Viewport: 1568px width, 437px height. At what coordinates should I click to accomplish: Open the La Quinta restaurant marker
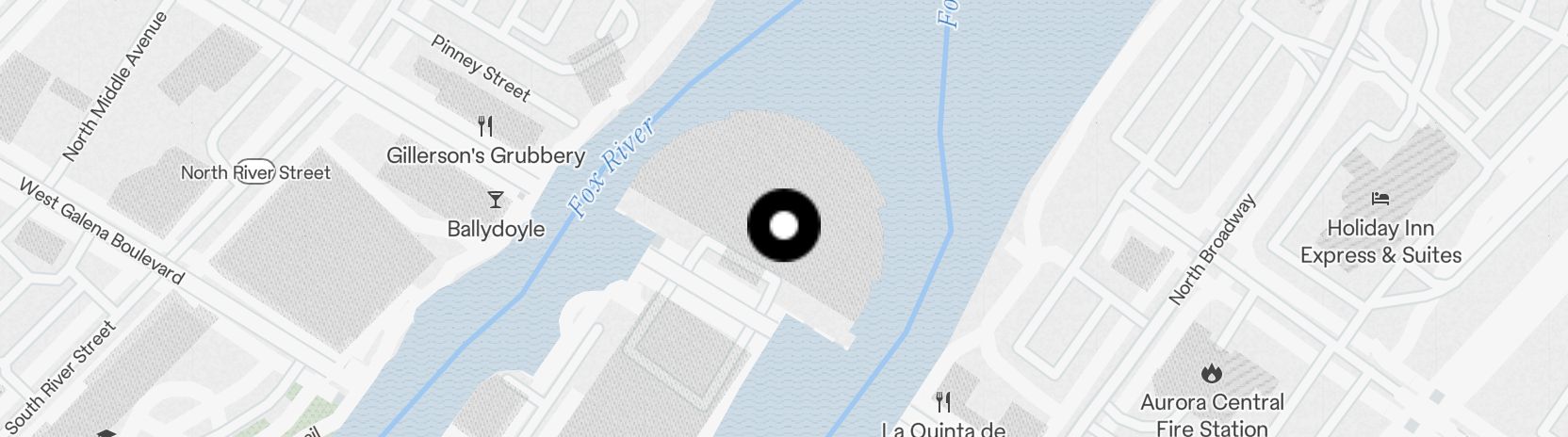(x=942, y=402)
